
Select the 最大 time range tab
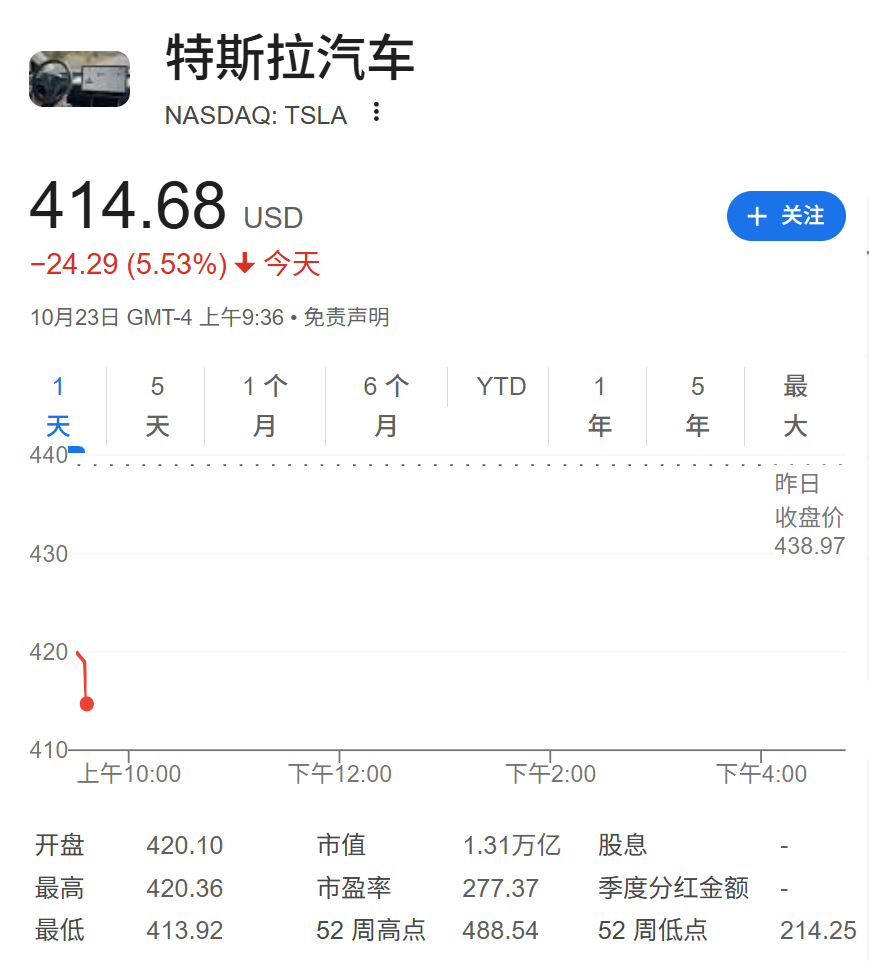click(x=793, y=404)
